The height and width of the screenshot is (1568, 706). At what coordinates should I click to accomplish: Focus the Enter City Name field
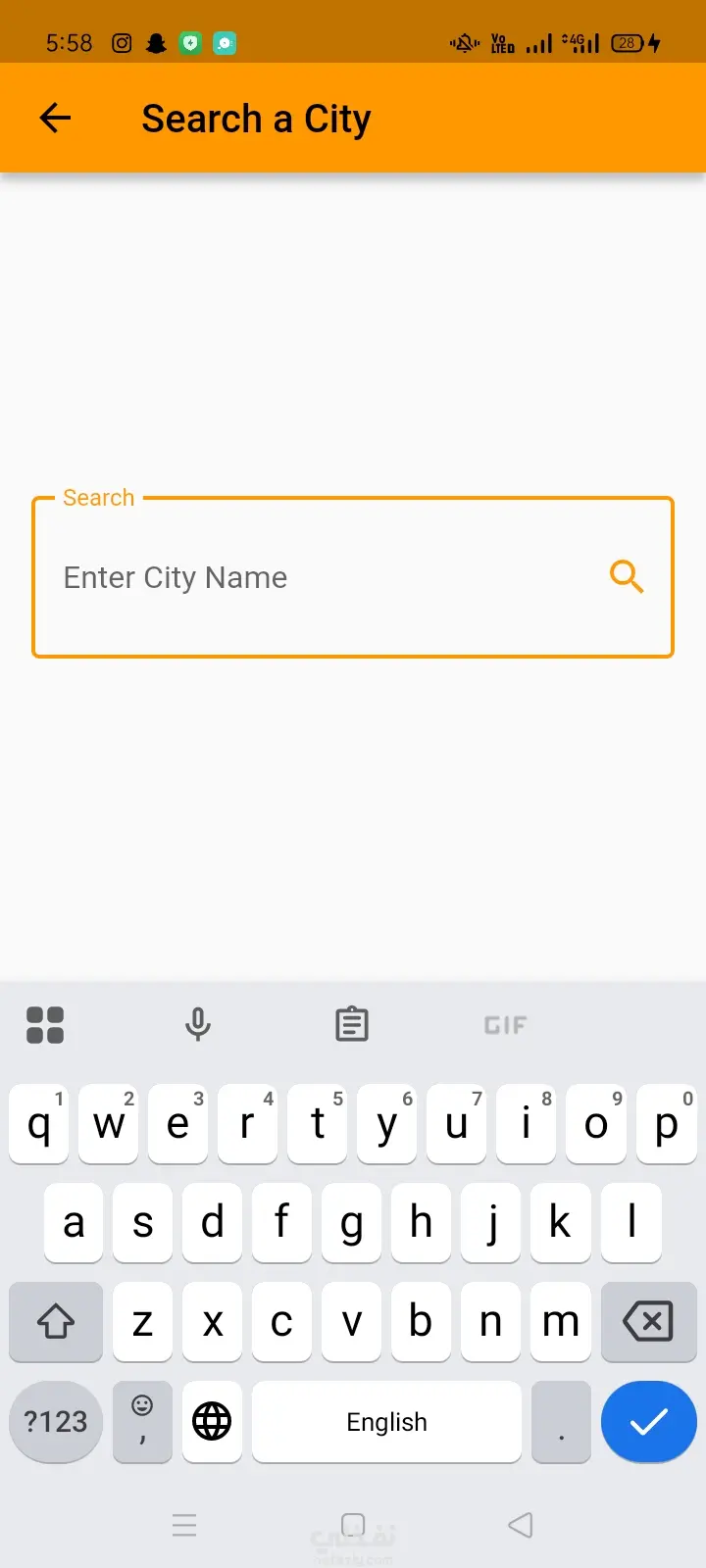314,577
